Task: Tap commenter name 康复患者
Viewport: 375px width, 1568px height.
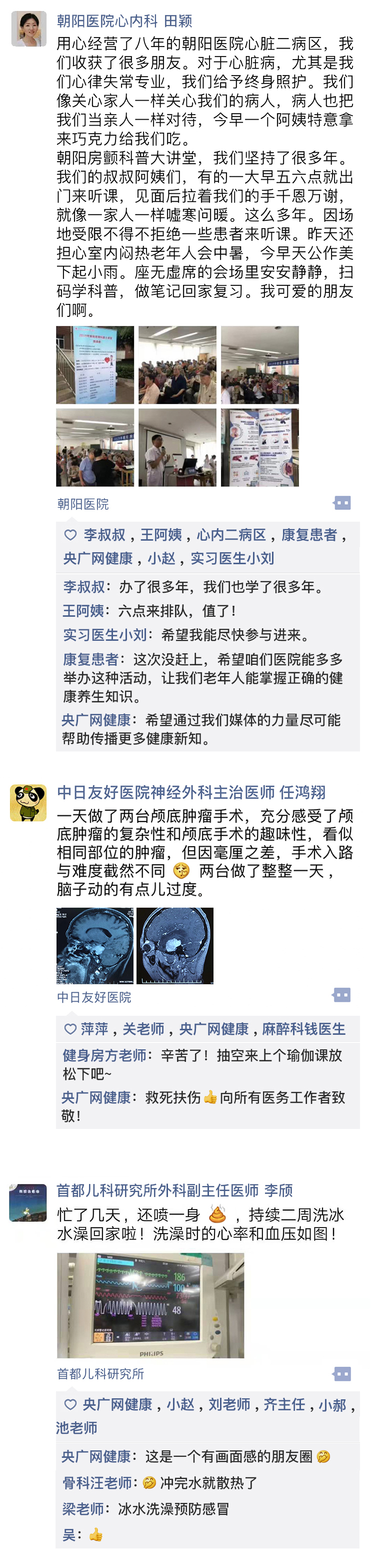Action: pos(90,659)
